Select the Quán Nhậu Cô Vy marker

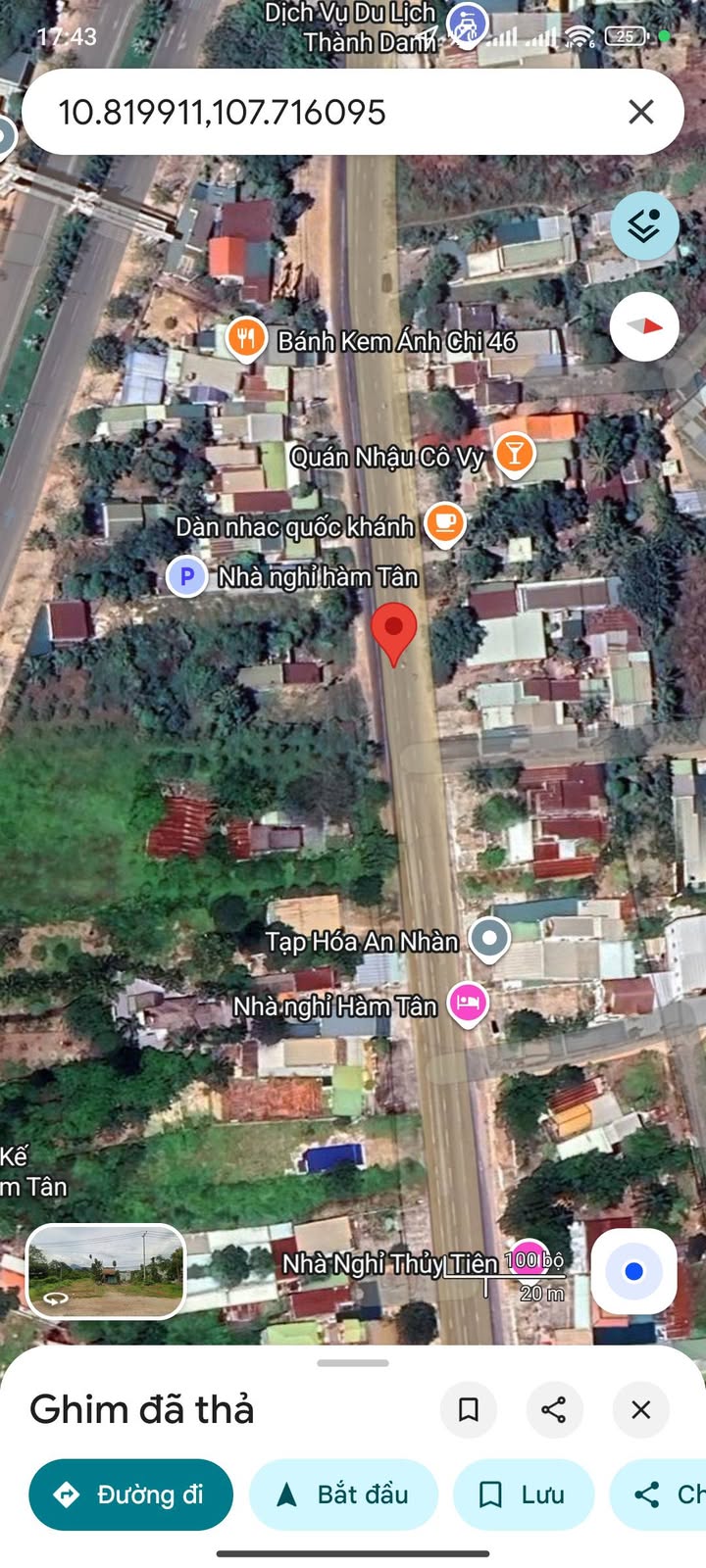pos(514,454)
